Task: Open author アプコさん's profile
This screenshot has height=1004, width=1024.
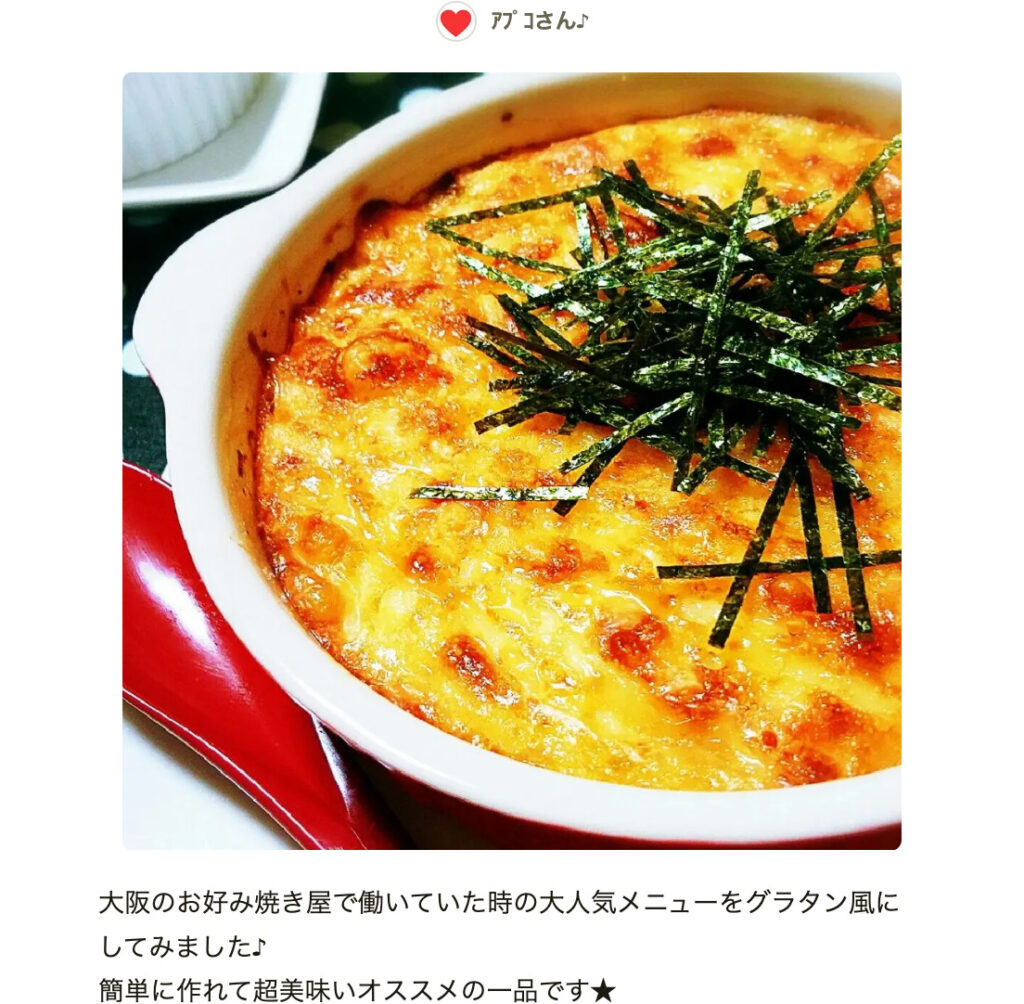Action: click(x=538, y=21)
